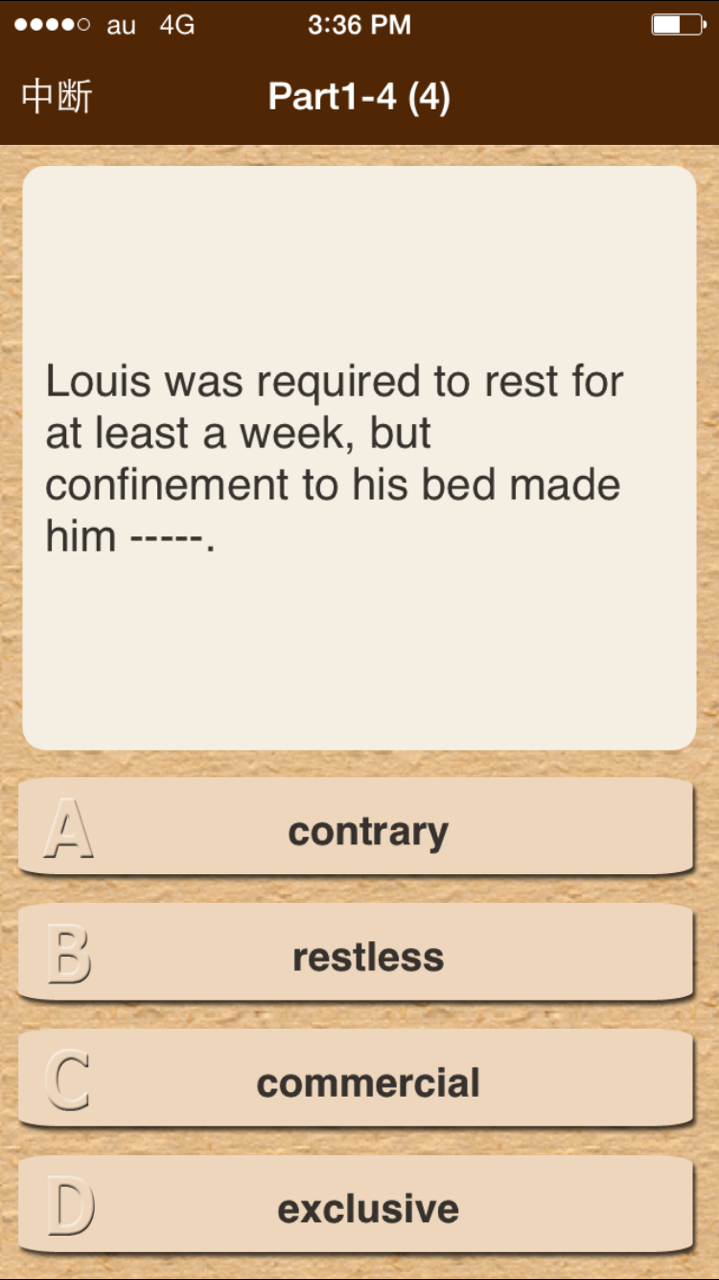Choose answer B restless
Image resolution: width=719 pixels, height=1280 pixels.
(356, 955)
